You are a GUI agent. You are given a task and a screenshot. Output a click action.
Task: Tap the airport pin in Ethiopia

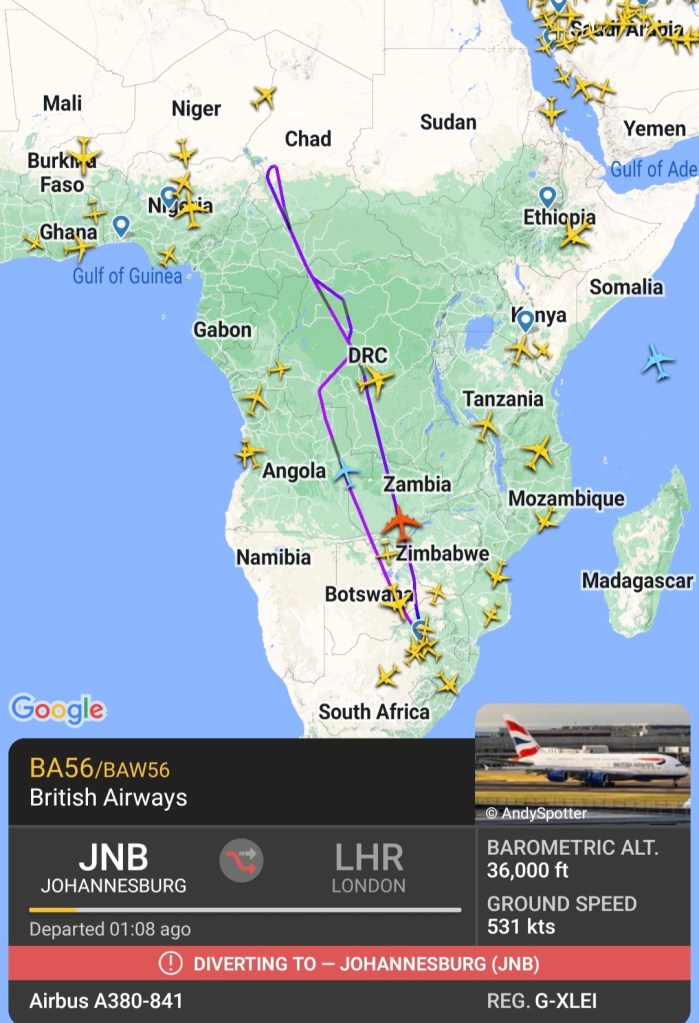tap(547, 197)
